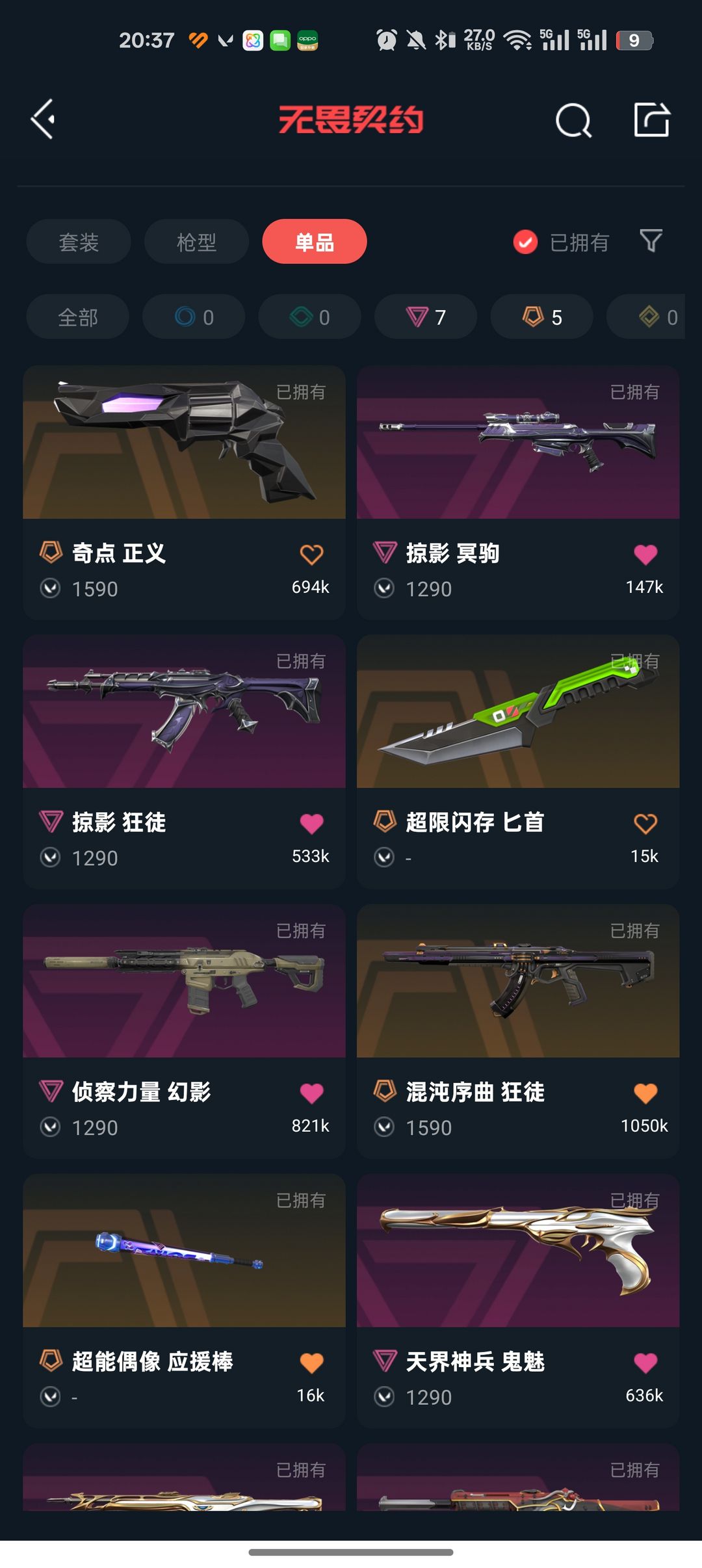This screenshot has height=1568, width=702.
Task: Tap the share icon in the header
Action: tap(651, 120)
